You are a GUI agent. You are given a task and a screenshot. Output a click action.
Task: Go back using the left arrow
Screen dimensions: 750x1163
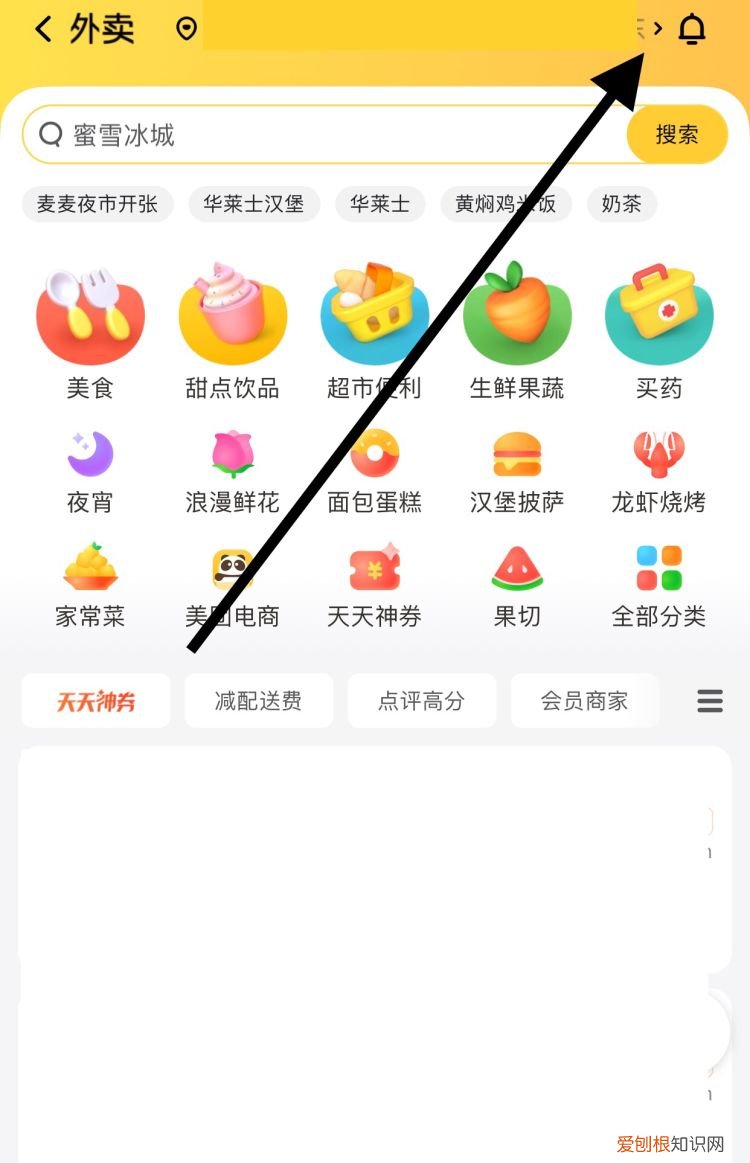(42, 29)
